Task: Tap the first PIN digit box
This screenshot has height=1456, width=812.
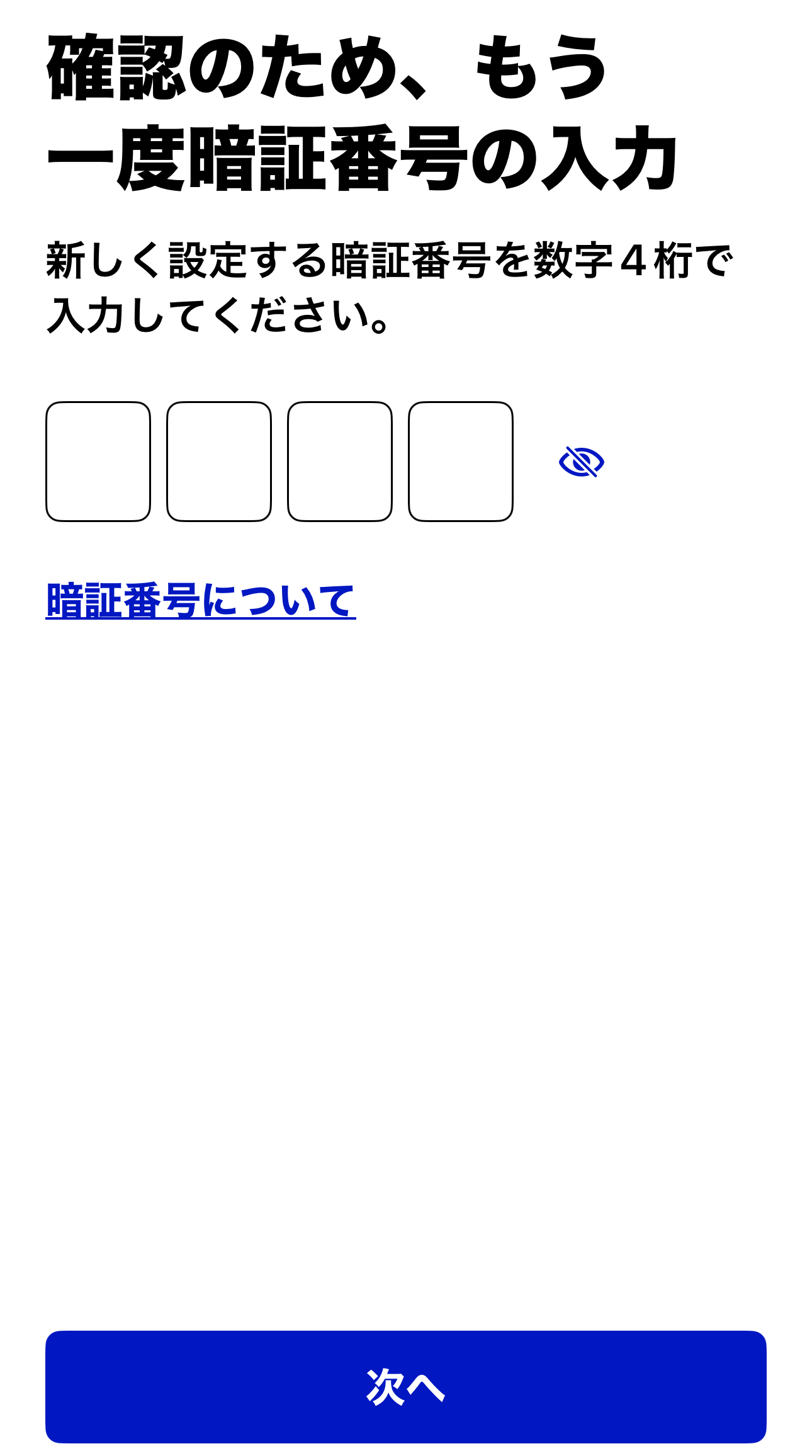Action: [98, 462]
